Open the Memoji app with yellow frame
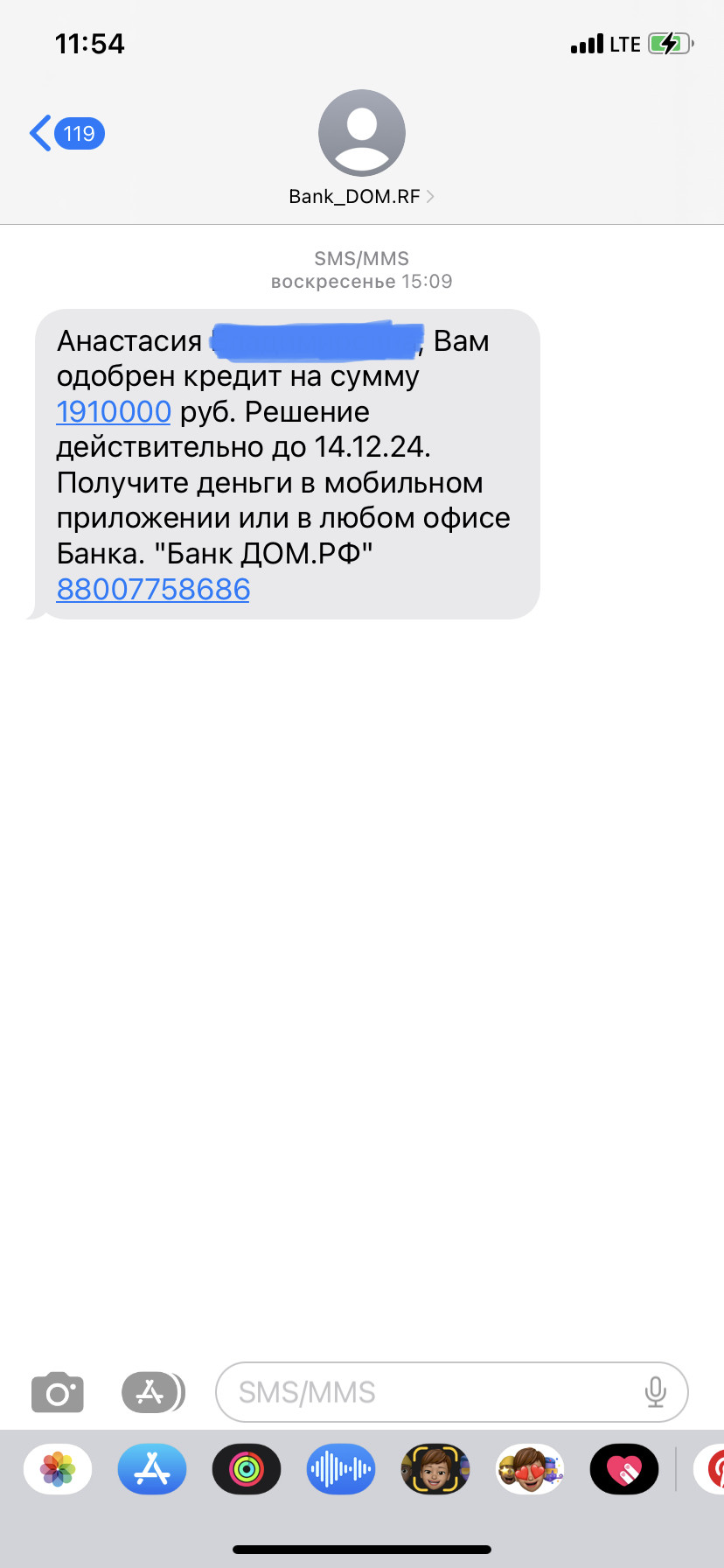Screen dimensions: 724x1568 [x=435, y=1469]
